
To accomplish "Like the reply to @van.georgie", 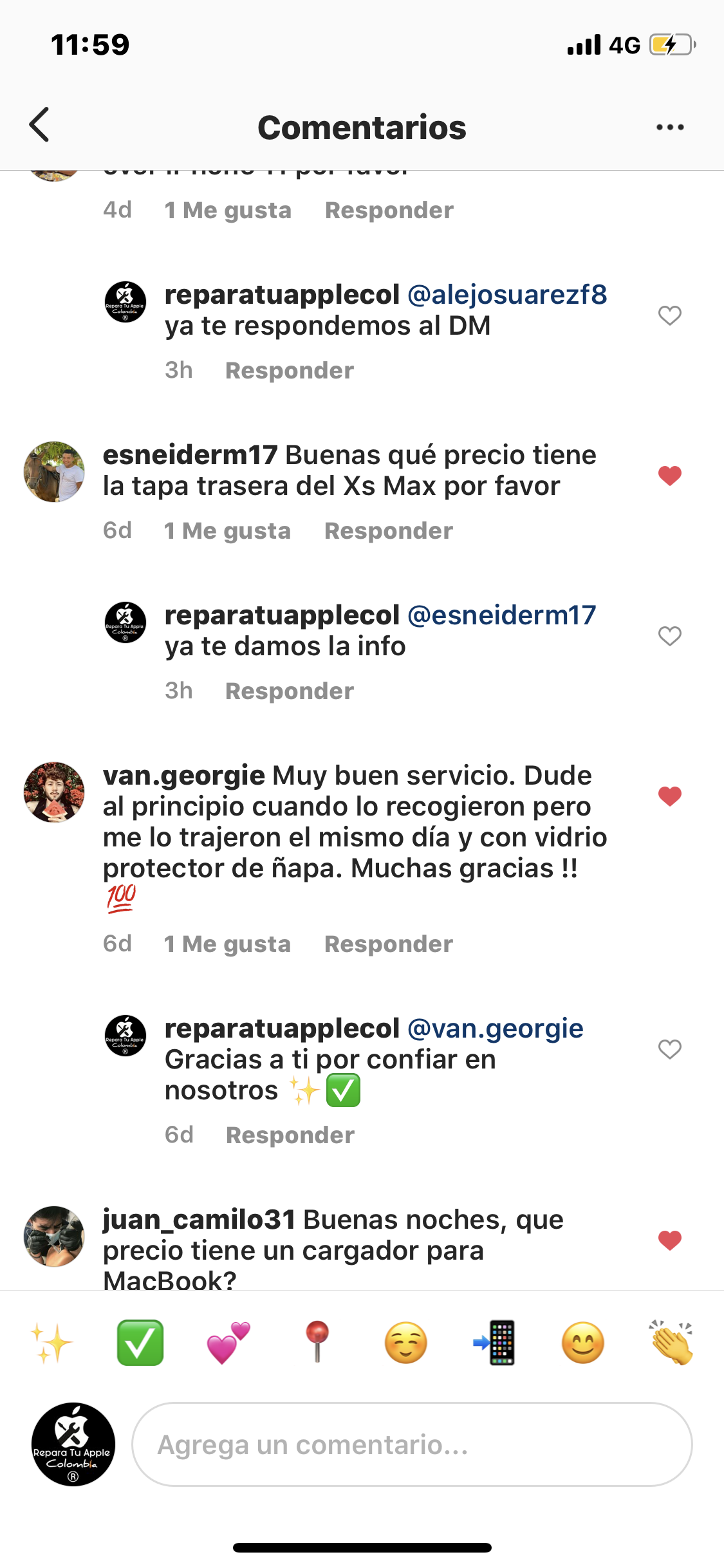I will coord(669,1049).
